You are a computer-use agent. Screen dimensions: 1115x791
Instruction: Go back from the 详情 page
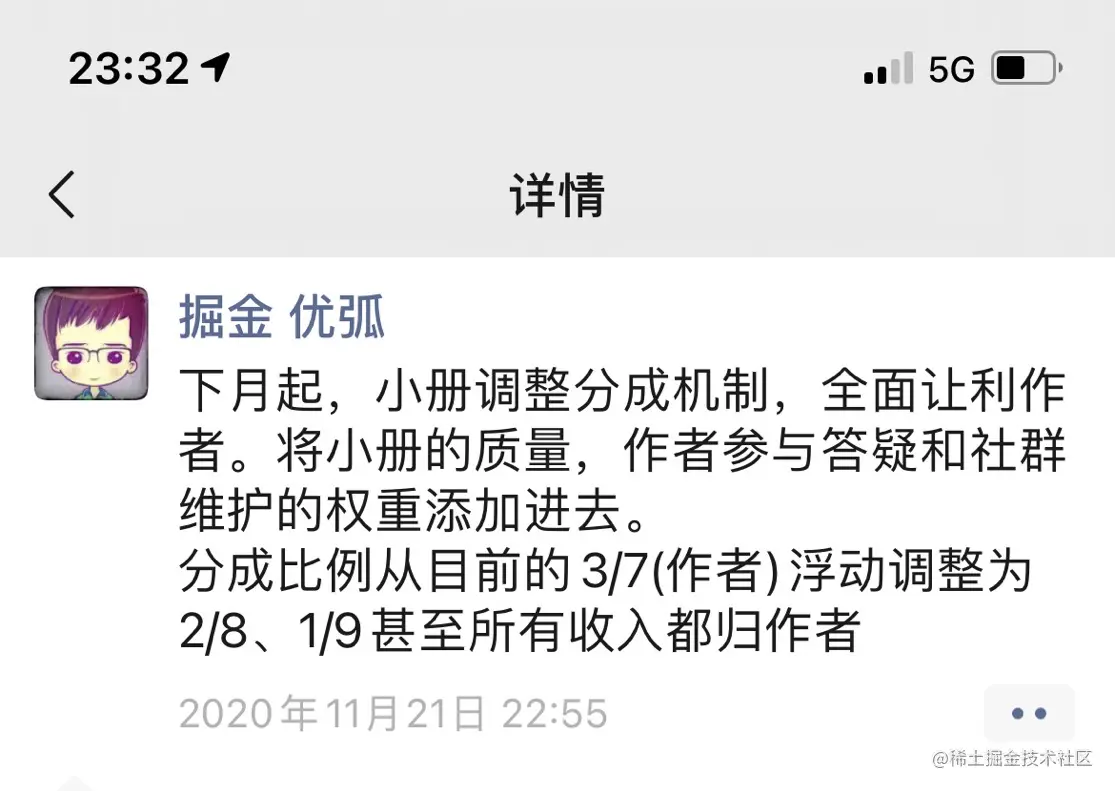(62, 194)
